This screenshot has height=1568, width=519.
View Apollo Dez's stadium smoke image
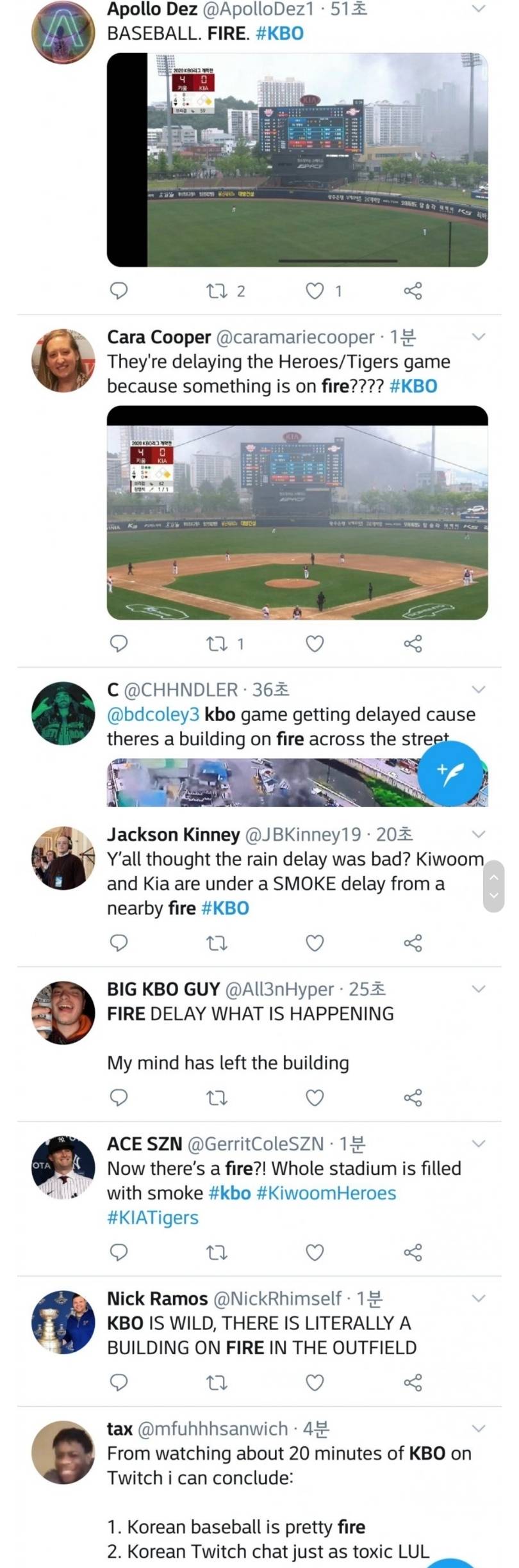(x=297, y=160)
